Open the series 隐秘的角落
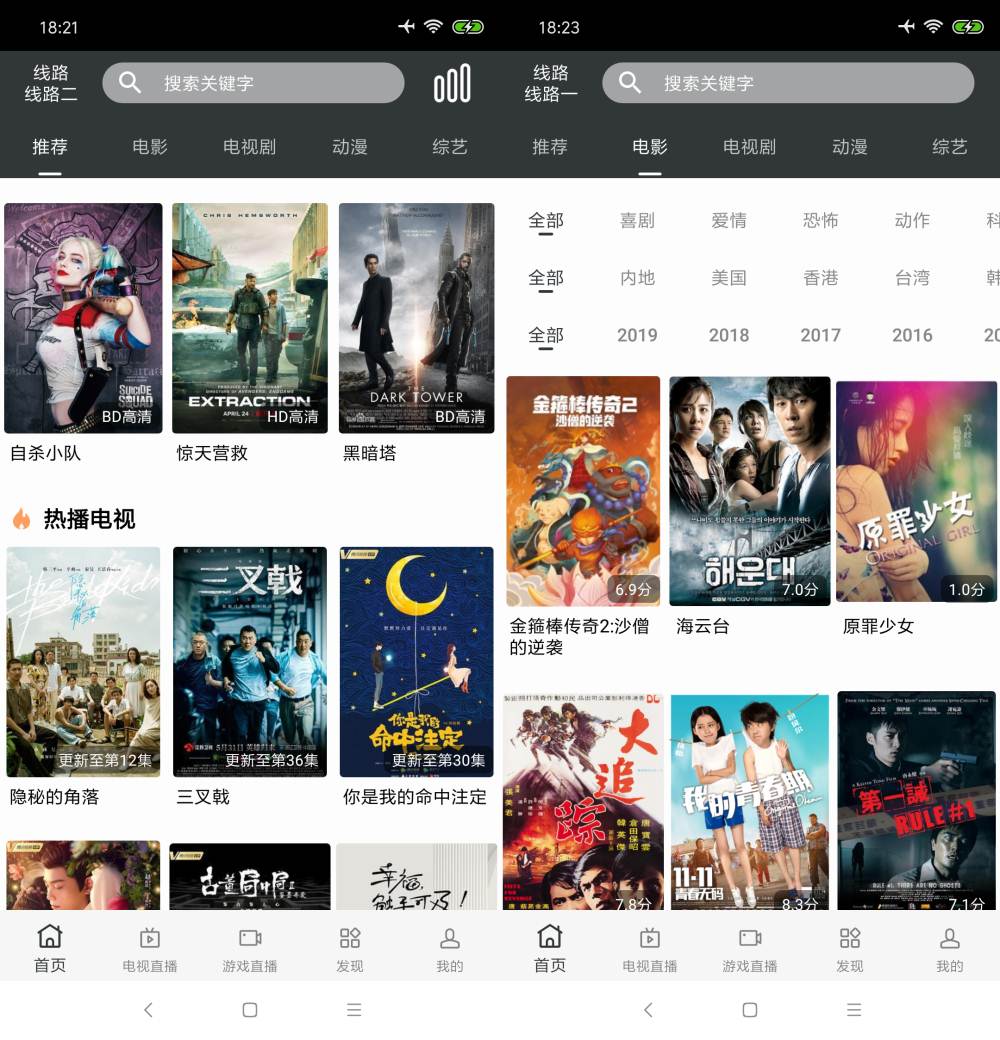This screenshot has width=1000, height=1040. (83, 661)
